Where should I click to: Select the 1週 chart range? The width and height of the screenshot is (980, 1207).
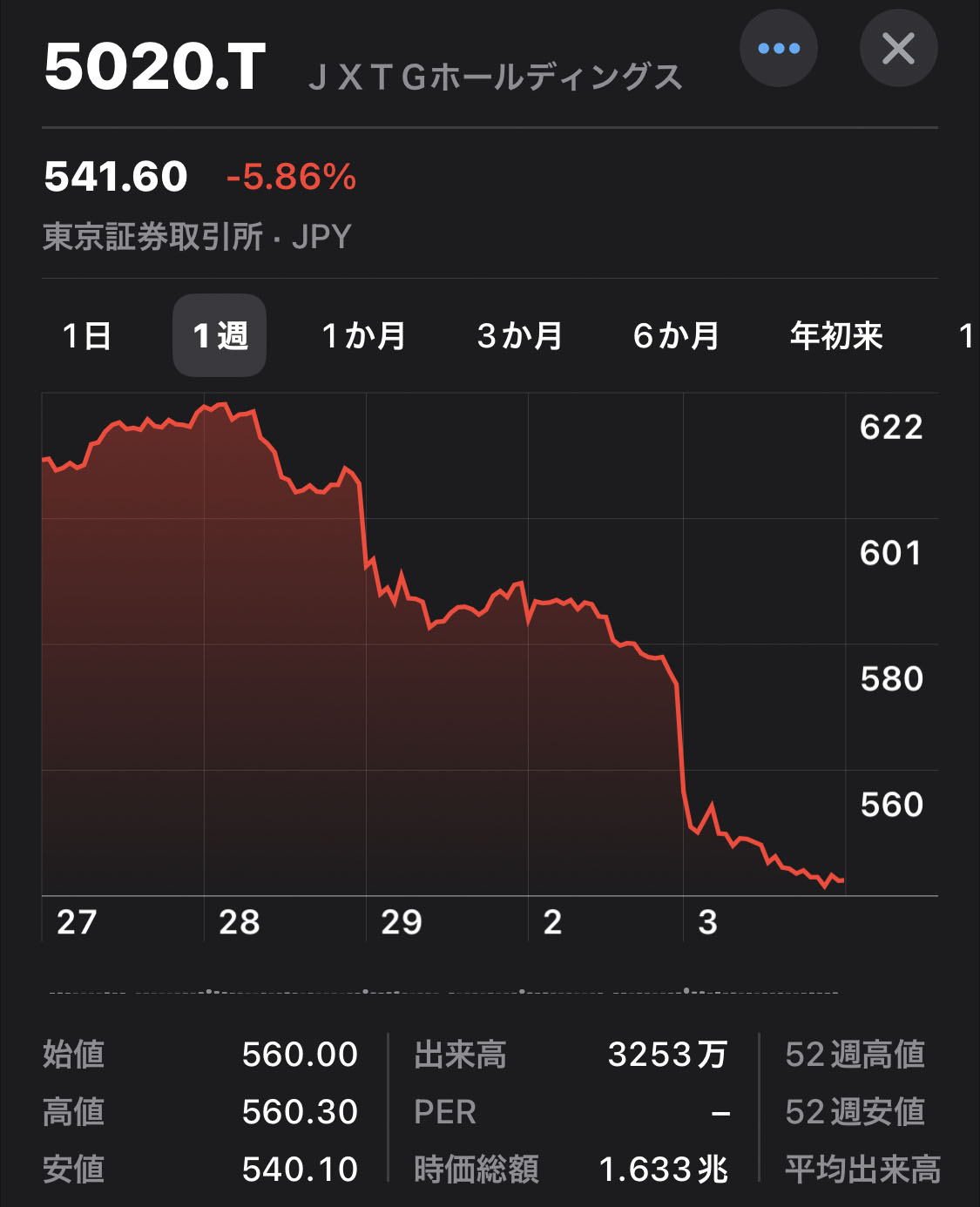tap(220, 336)
